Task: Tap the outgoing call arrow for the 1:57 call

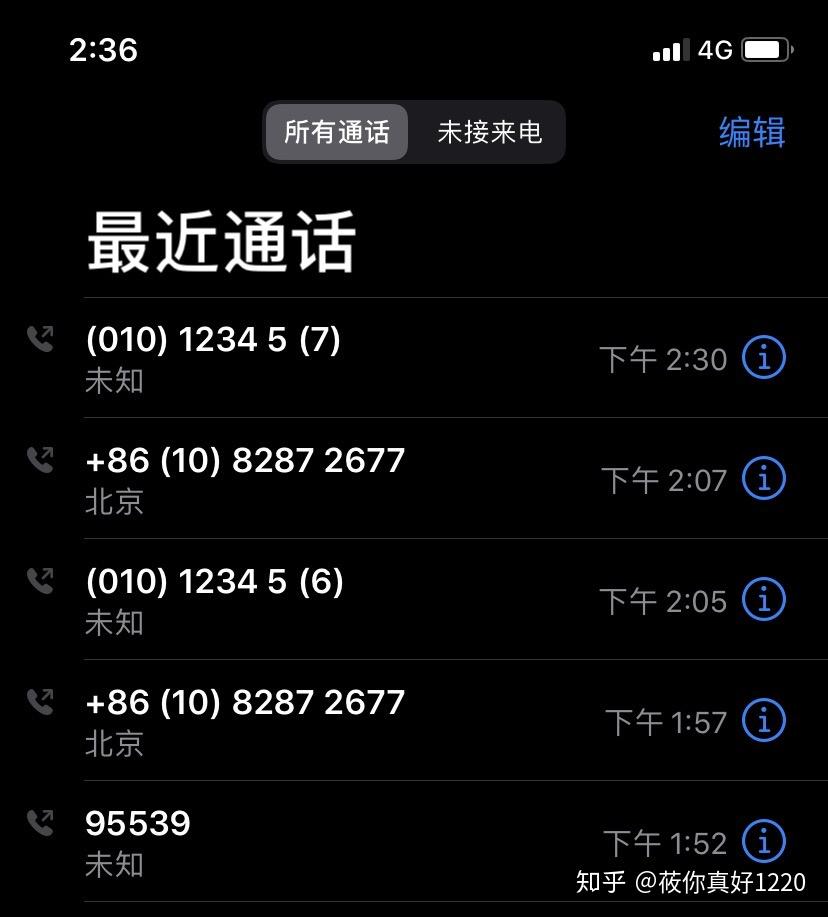Action: coord(40,702)
